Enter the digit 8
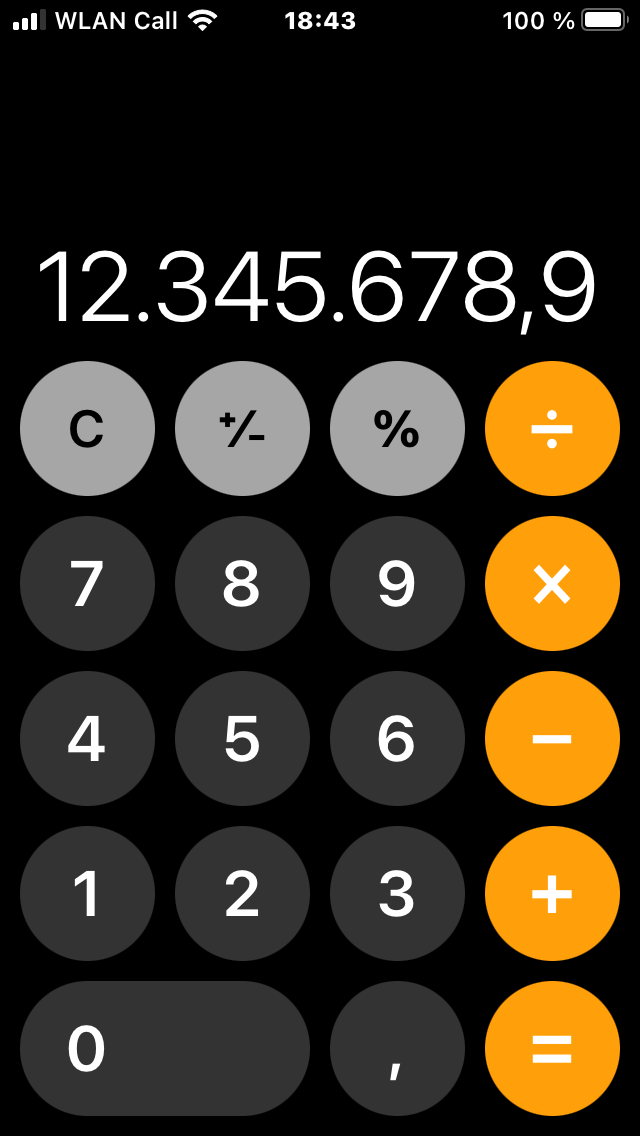 click(x=242, y=583)
